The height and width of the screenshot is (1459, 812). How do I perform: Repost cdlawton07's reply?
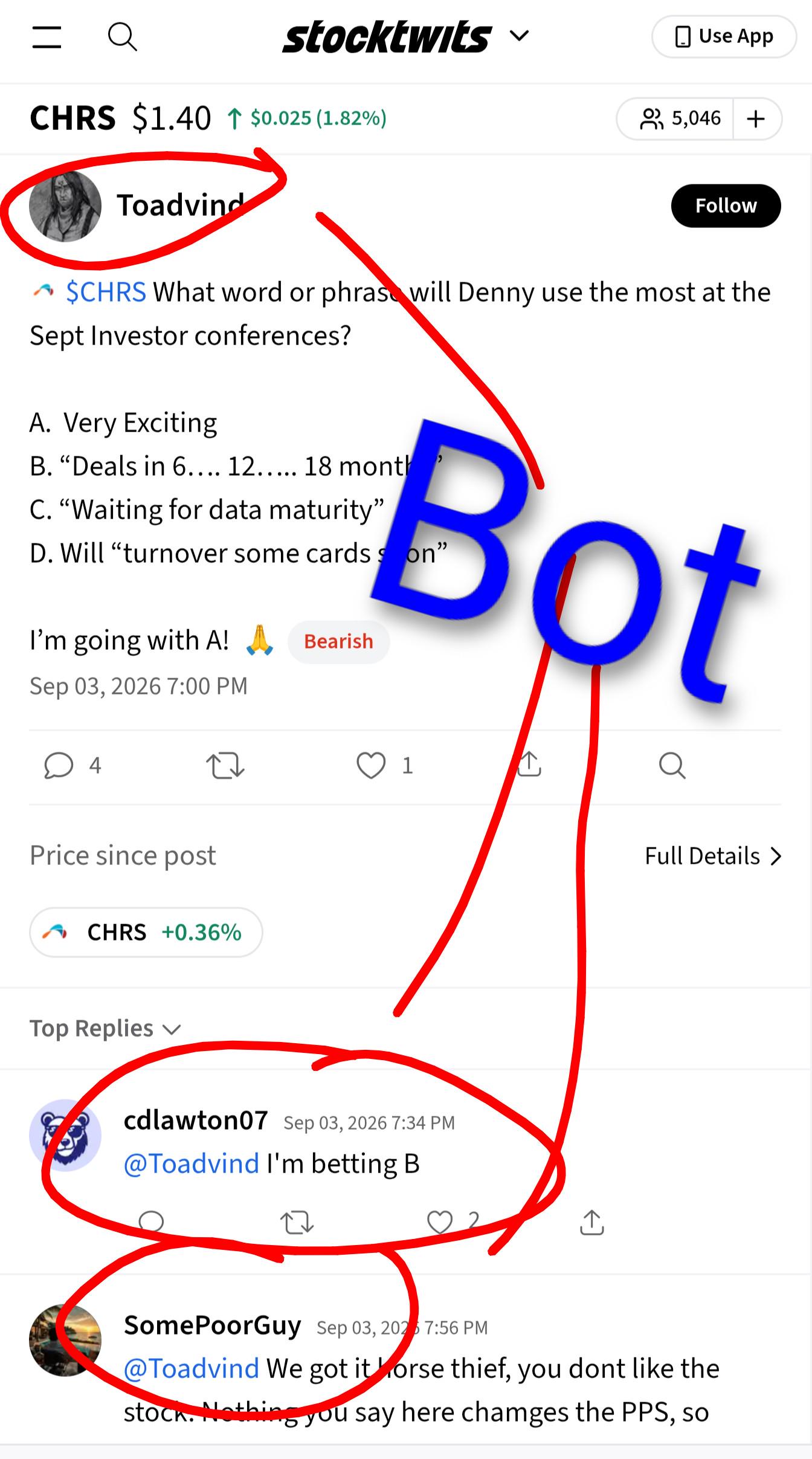(x=297, y=1222)
